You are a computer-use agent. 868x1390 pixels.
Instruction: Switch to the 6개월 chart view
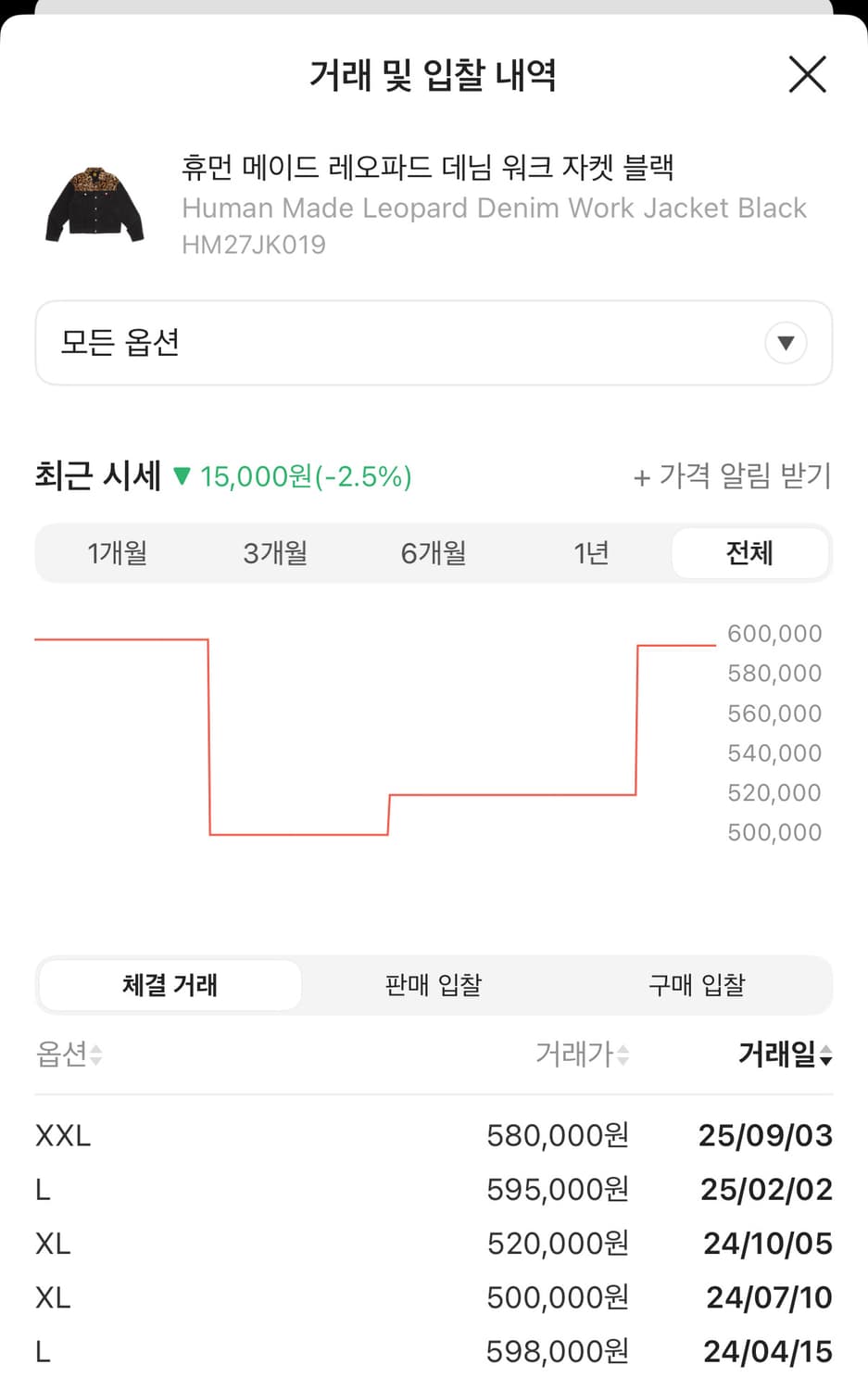point(433,552)
